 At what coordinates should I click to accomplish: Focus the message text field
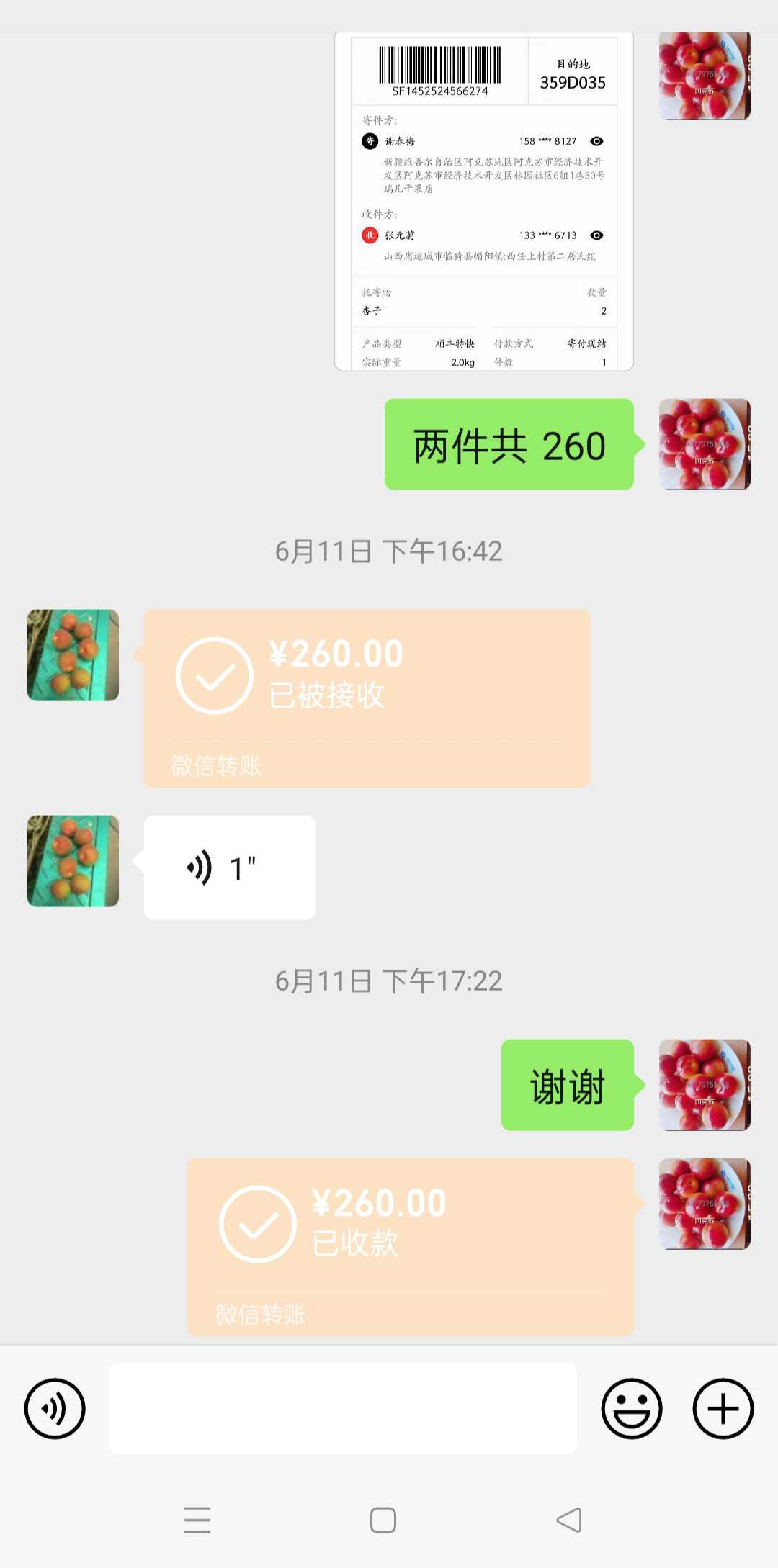[x=343, y=1408]
